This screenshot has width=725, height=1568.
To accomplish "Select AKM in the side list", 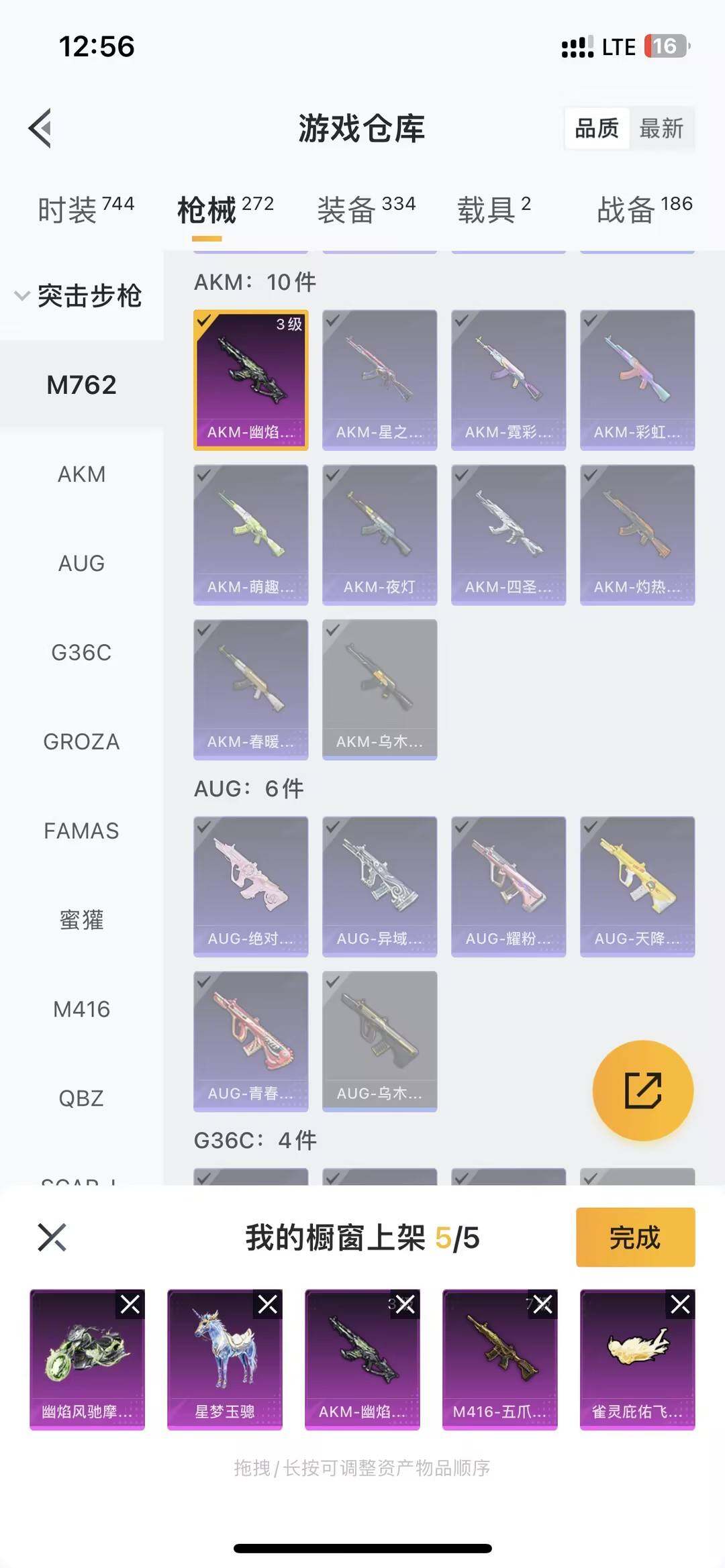I will point(81,474).
